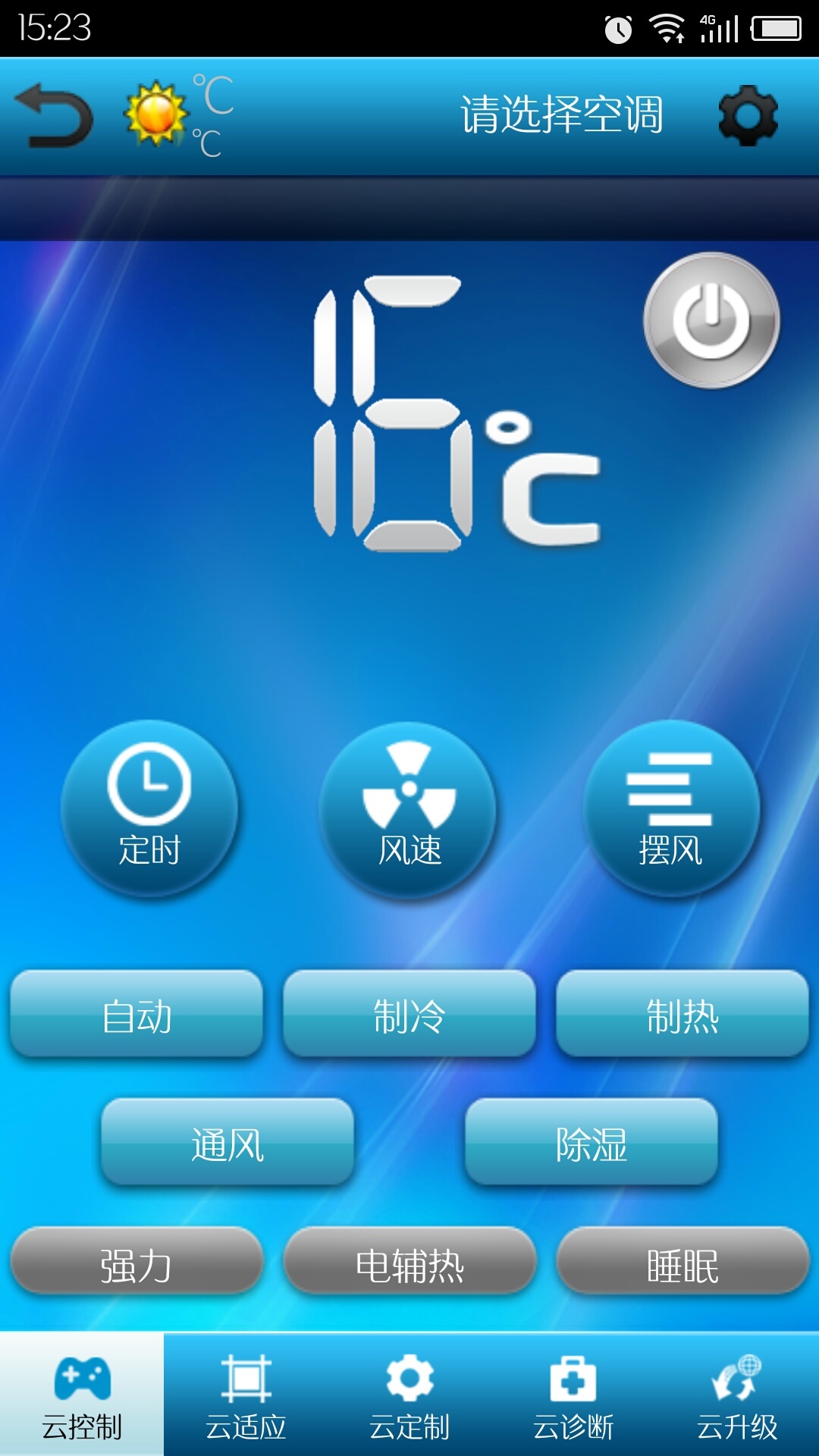The image size is (819, 1456).
Task: Switch to the 云适应 tab
Action: pos(246,1395)
